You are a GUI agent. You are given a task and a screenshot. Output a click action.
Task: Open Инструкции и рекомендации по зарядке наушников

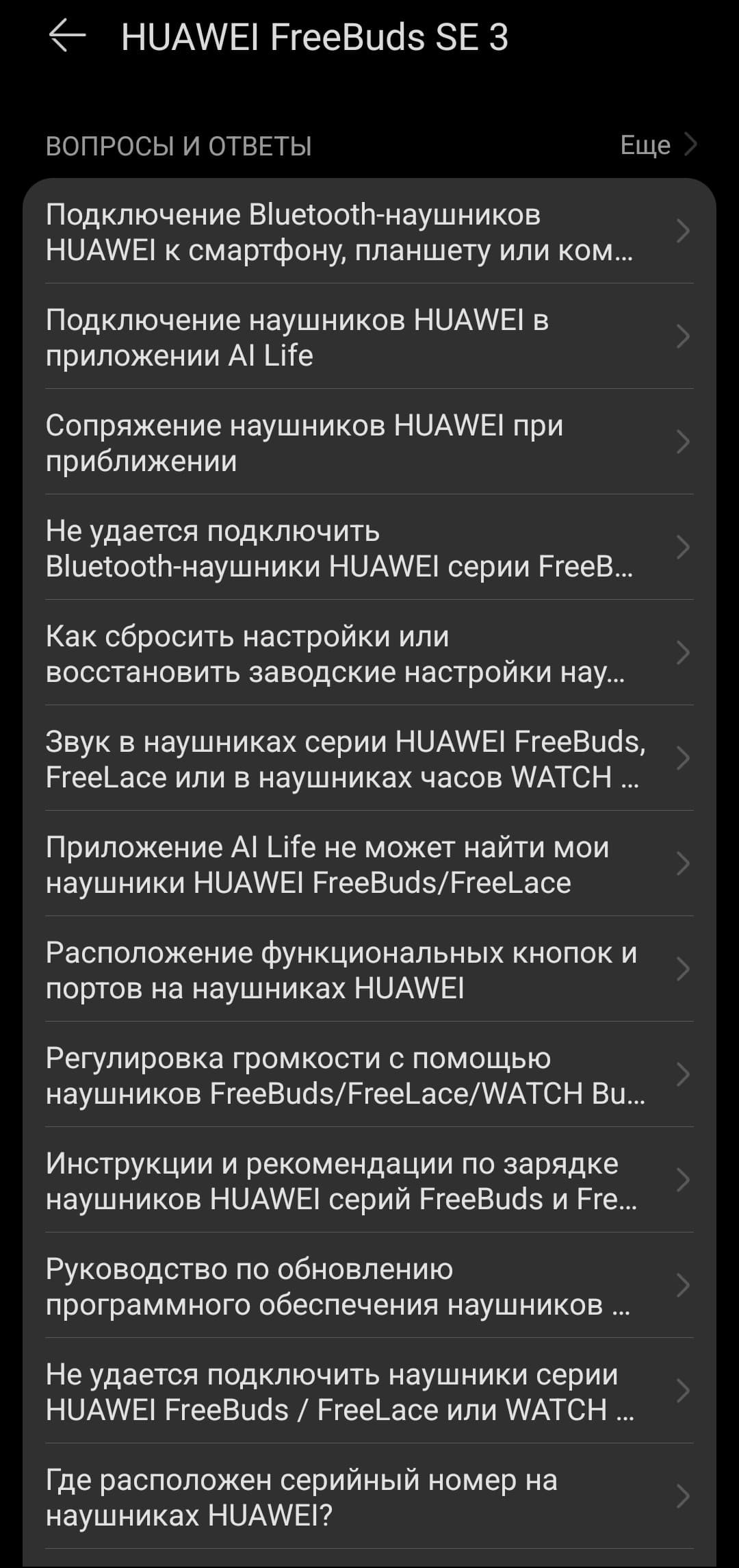pos(368,1181)
